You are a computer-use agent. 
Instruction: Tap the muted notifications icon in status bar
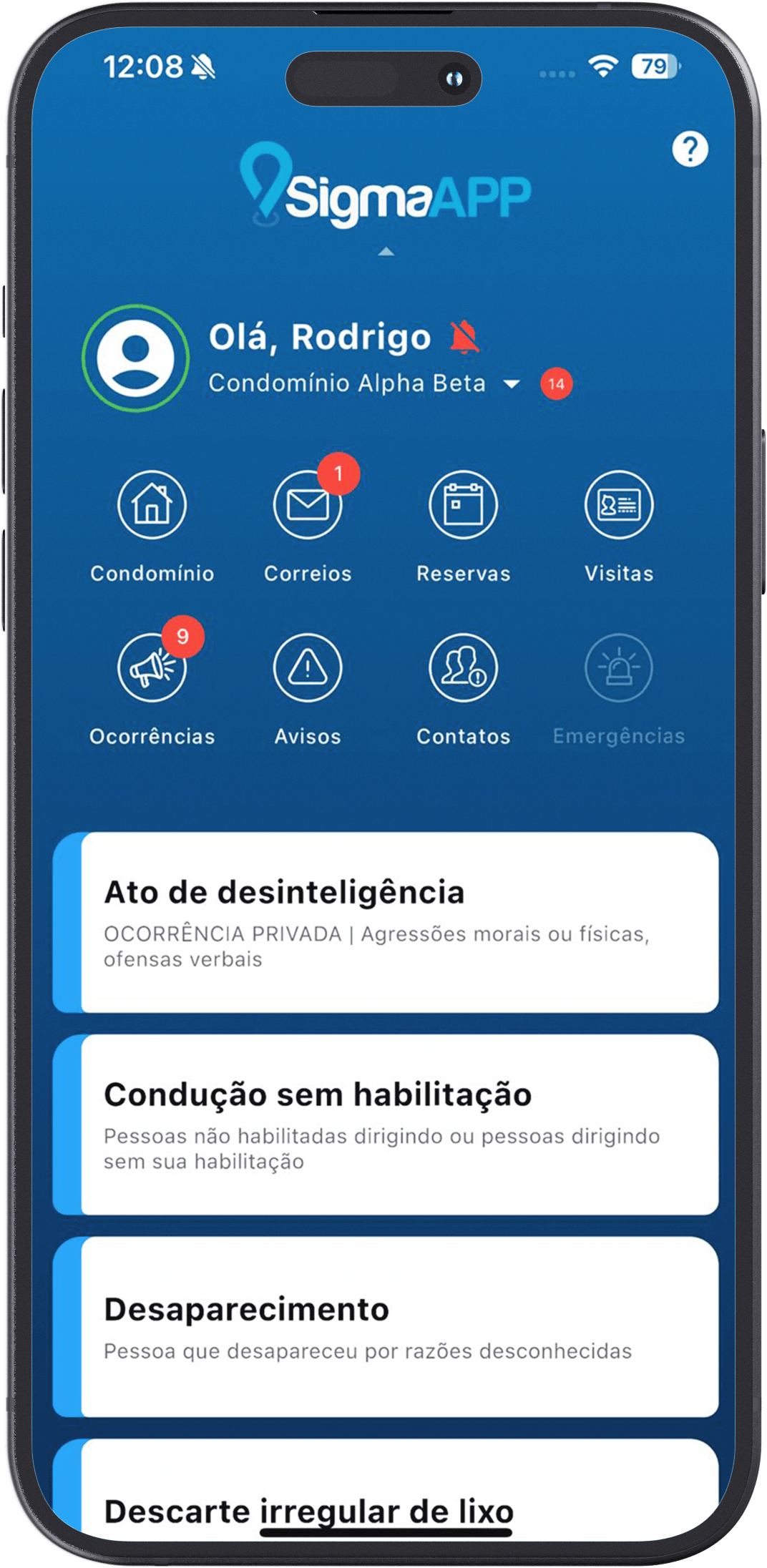click(x=202, y=65)
